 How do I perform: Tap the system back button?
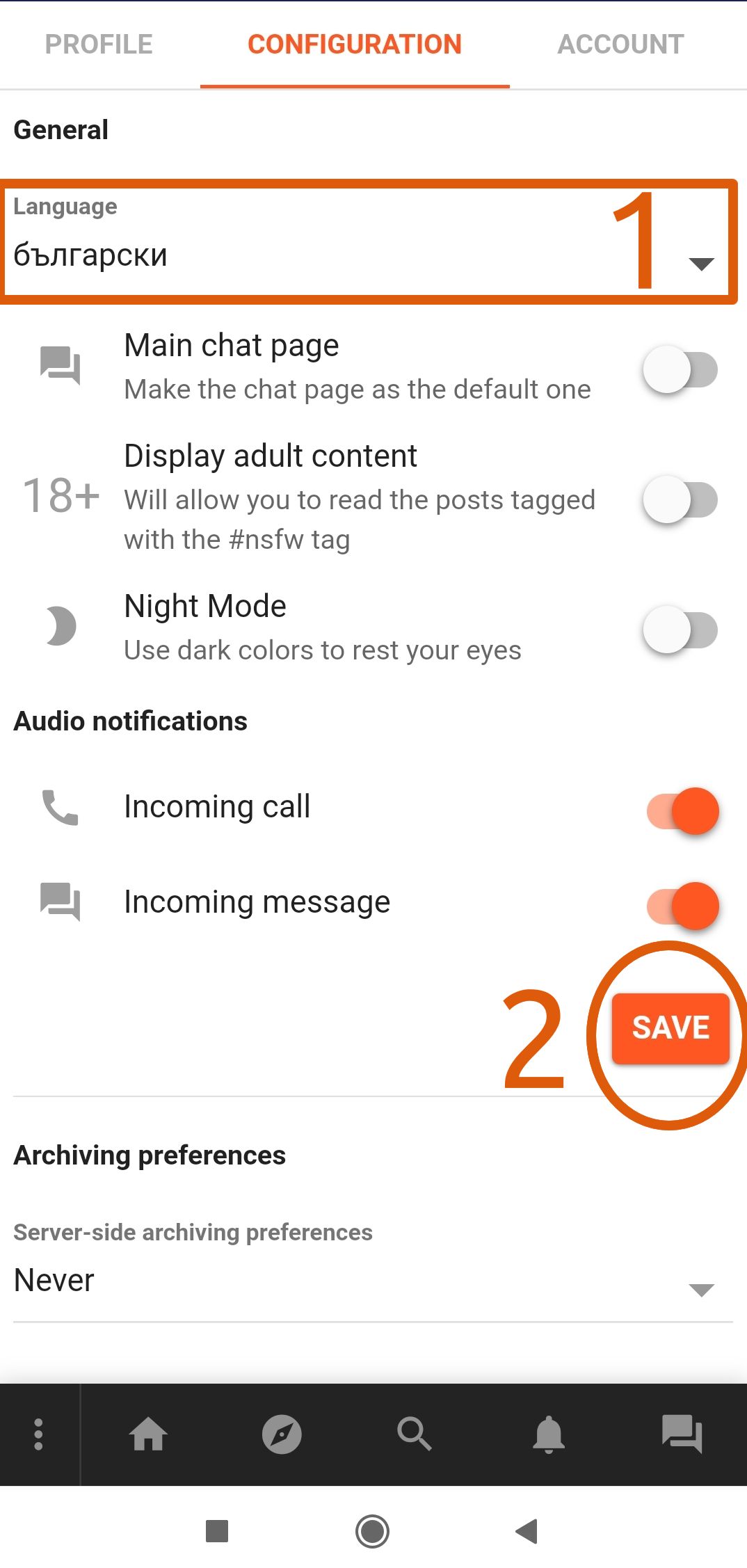[527, 1531]
